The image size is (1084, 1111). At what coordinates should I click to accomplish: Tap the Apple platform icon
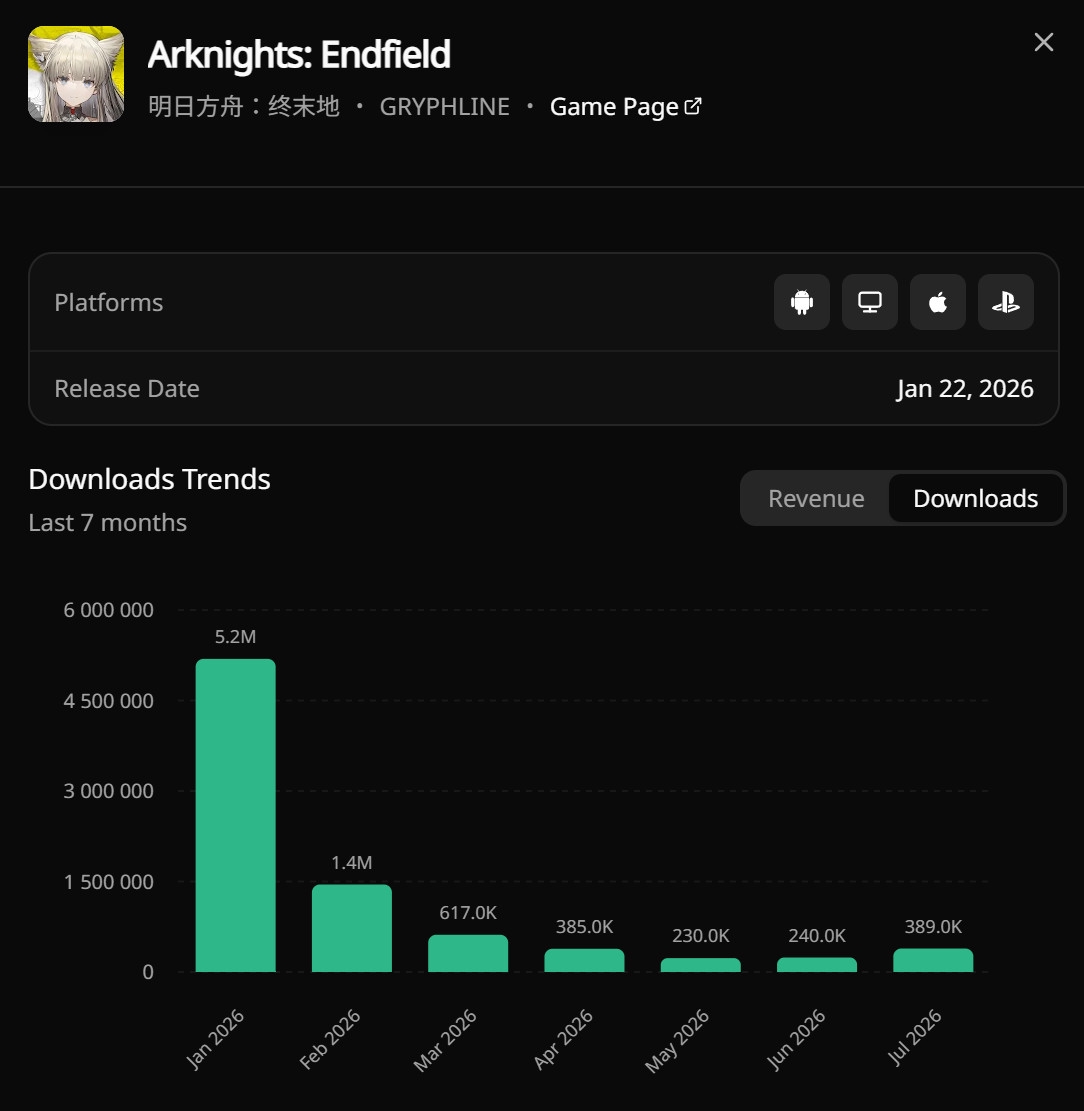[x=938, y=303]
